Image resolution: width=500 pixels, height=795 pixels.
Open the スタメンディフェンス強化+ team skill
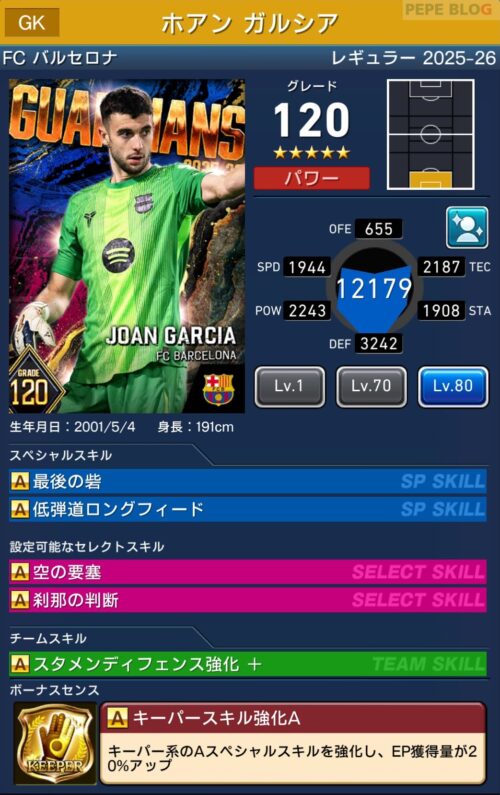click(247, 664)
